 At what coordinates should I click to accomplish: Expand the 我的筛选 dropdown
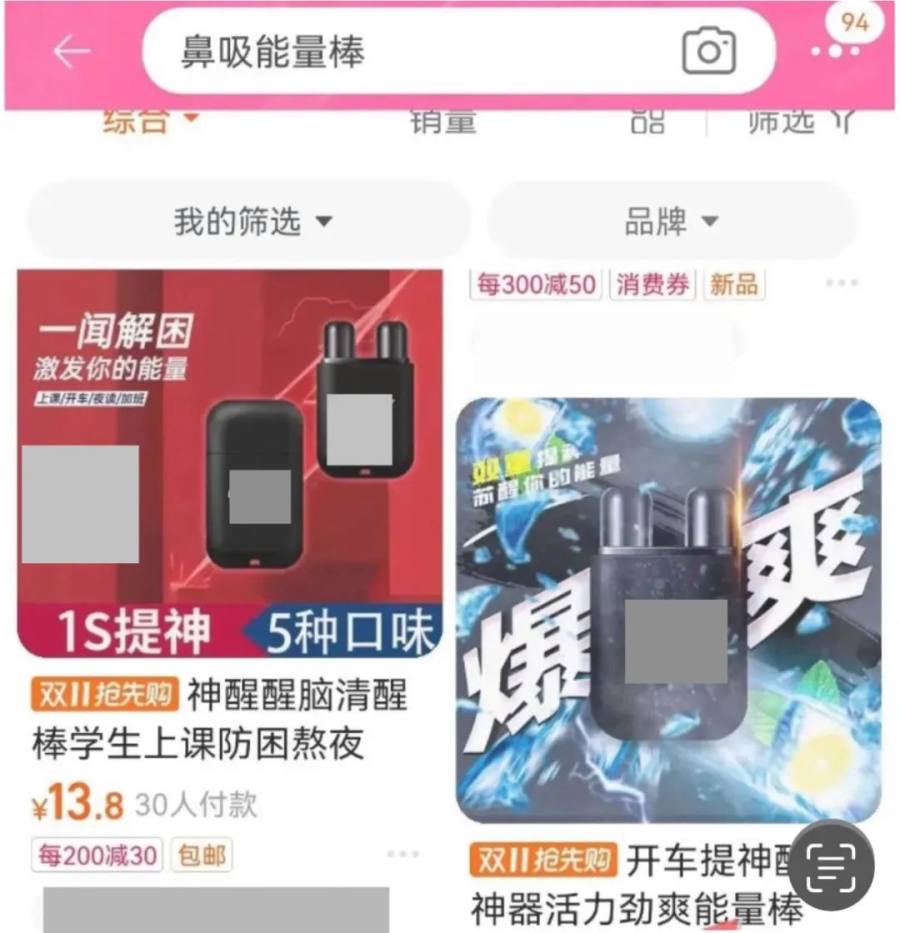click(x=250, y=221)
